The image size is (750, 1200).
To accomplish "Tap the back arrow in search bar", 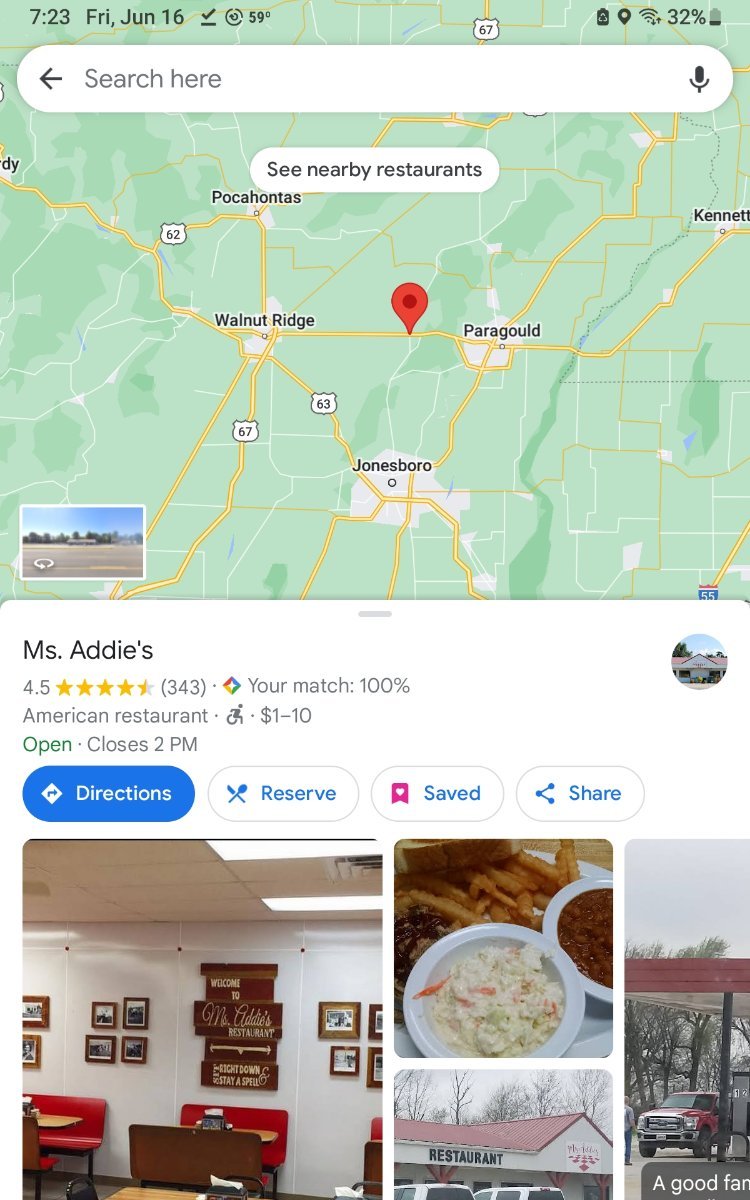I will [x=51, y=79].
